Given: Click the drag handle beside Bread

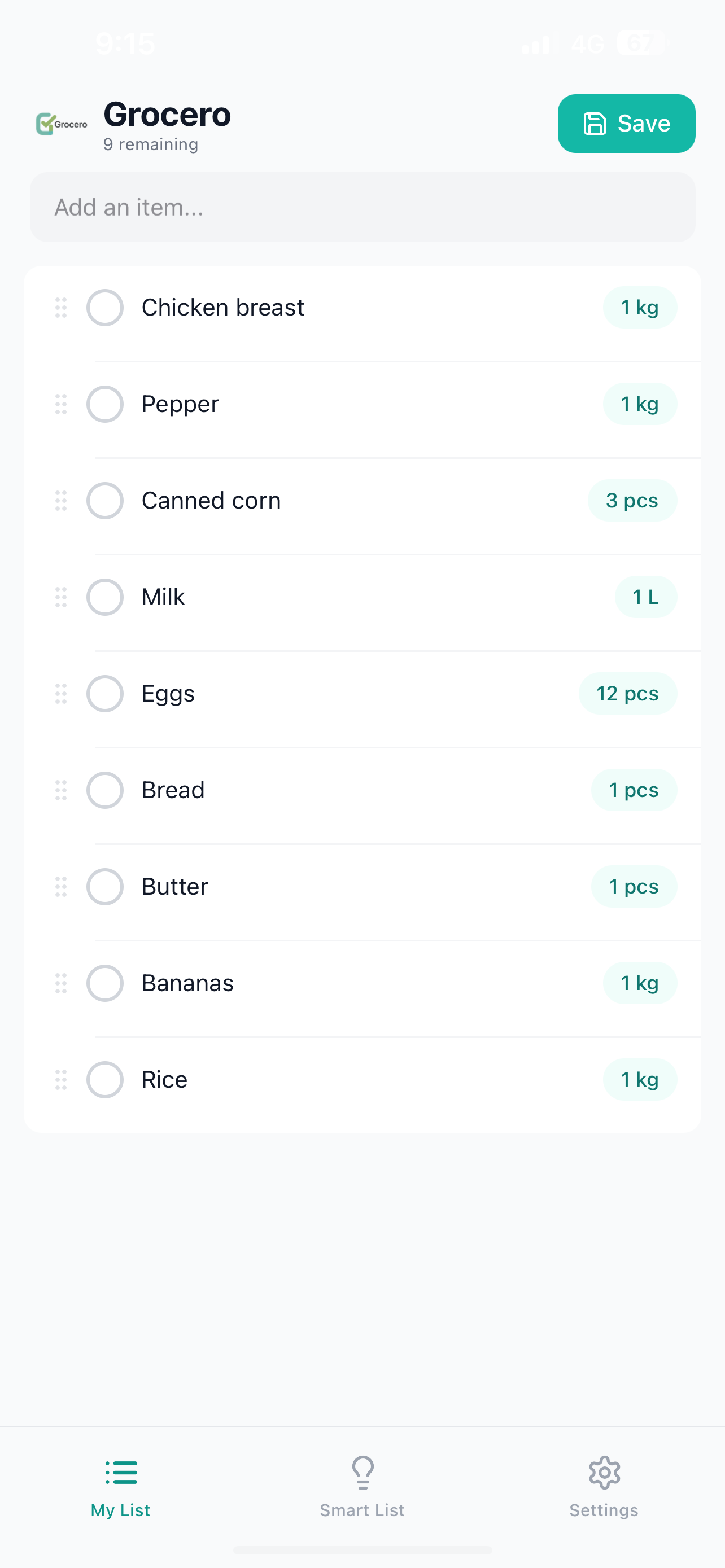Looking at the screenshot, I should click(60, 790).
